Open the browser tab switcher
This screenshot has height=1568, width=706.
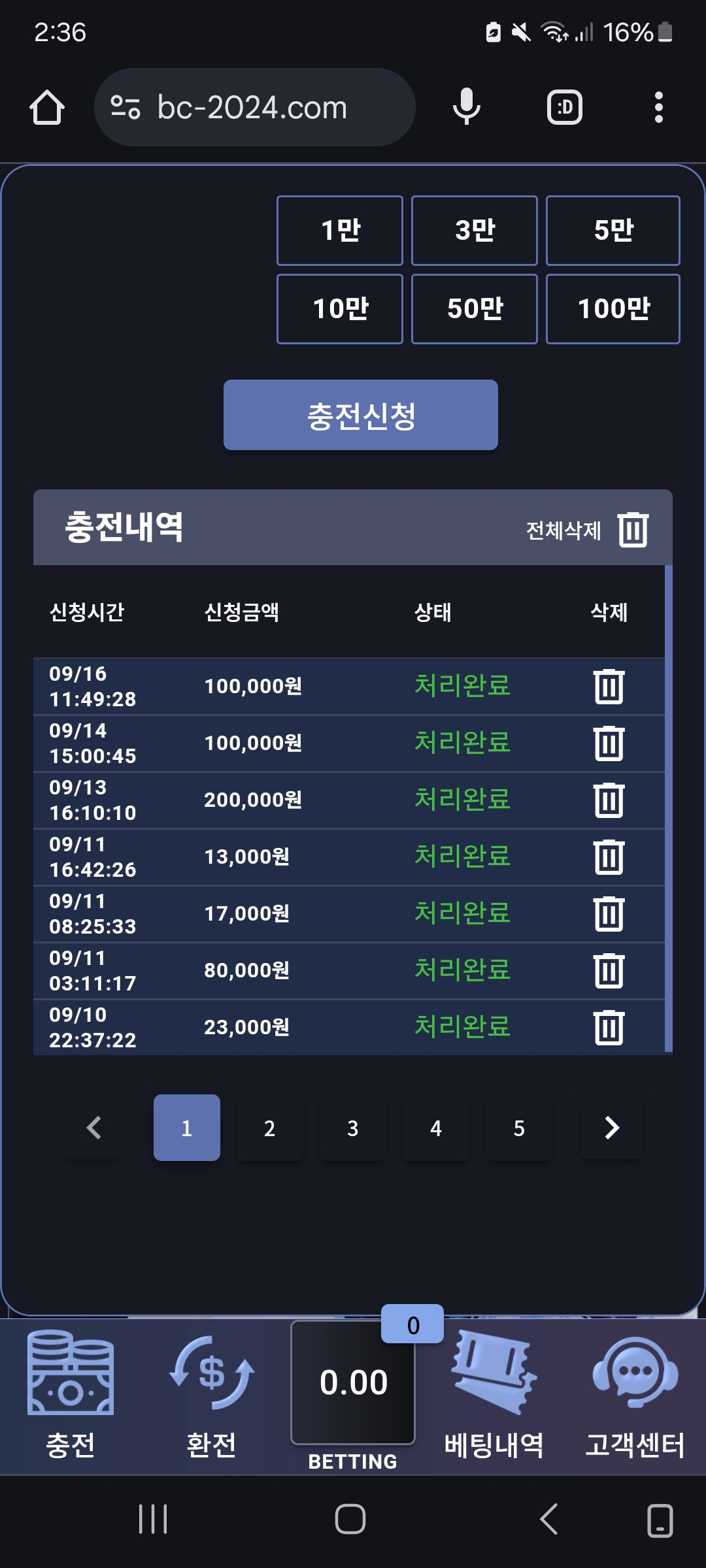tap(565, 107)
